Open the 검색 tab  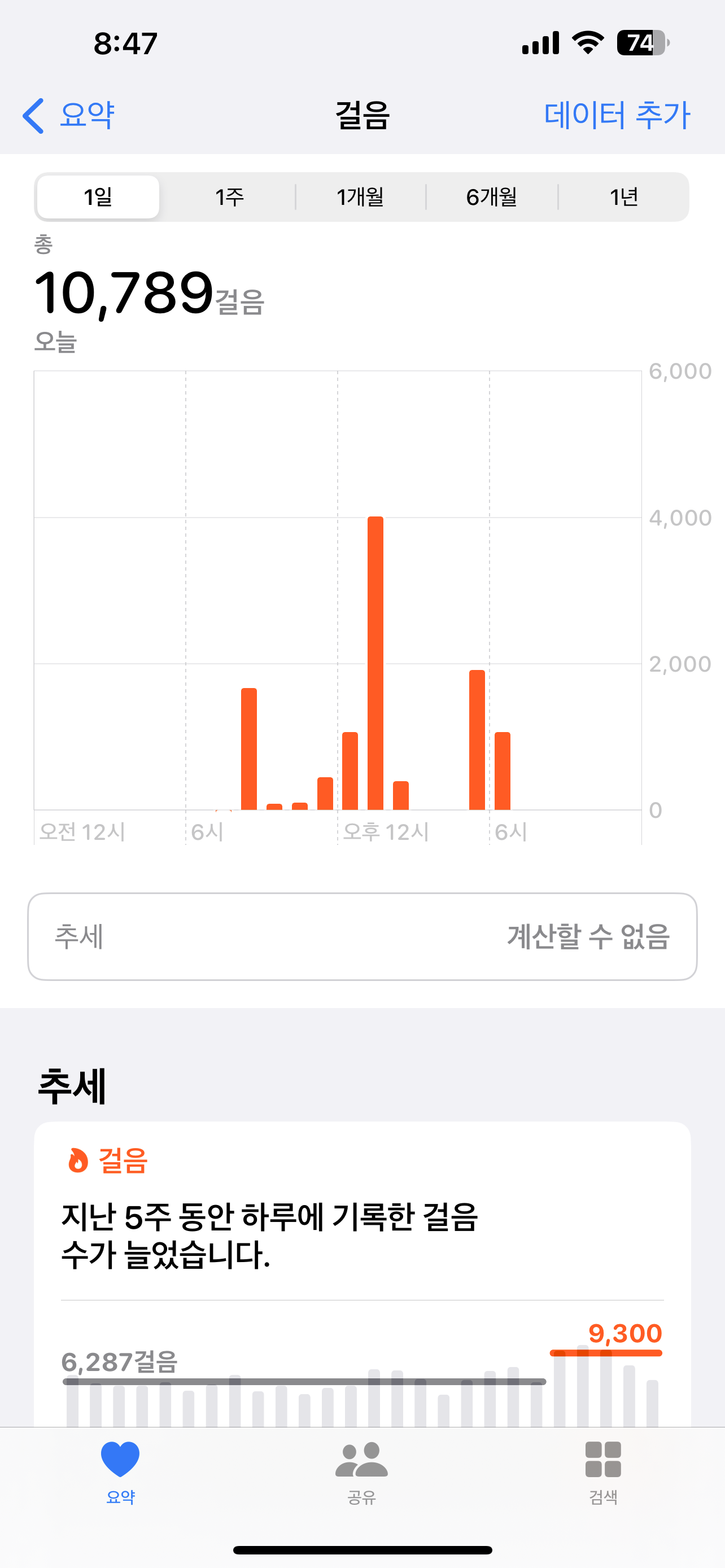click(603, 1470)
